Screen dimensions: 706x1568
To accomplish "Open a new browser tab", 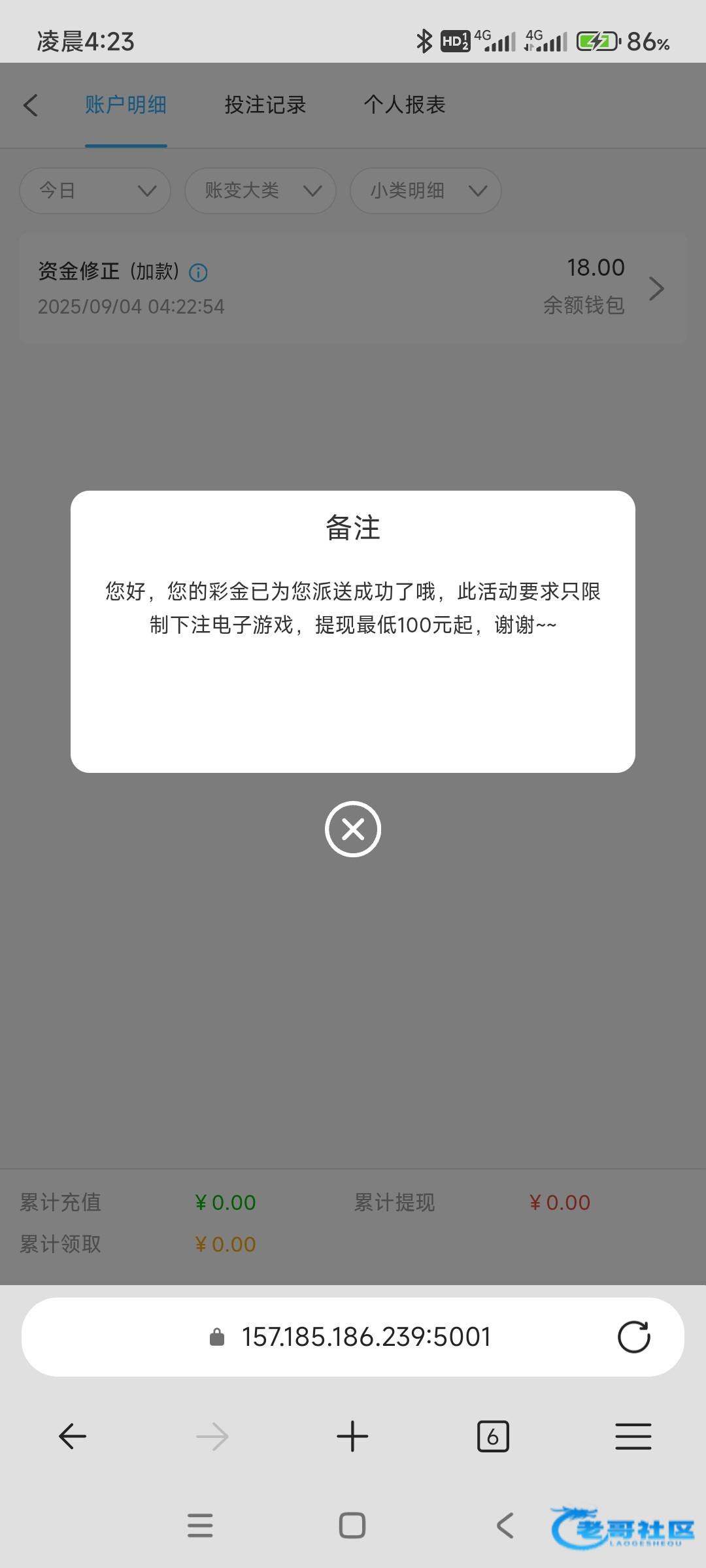I will point(352,1437).
